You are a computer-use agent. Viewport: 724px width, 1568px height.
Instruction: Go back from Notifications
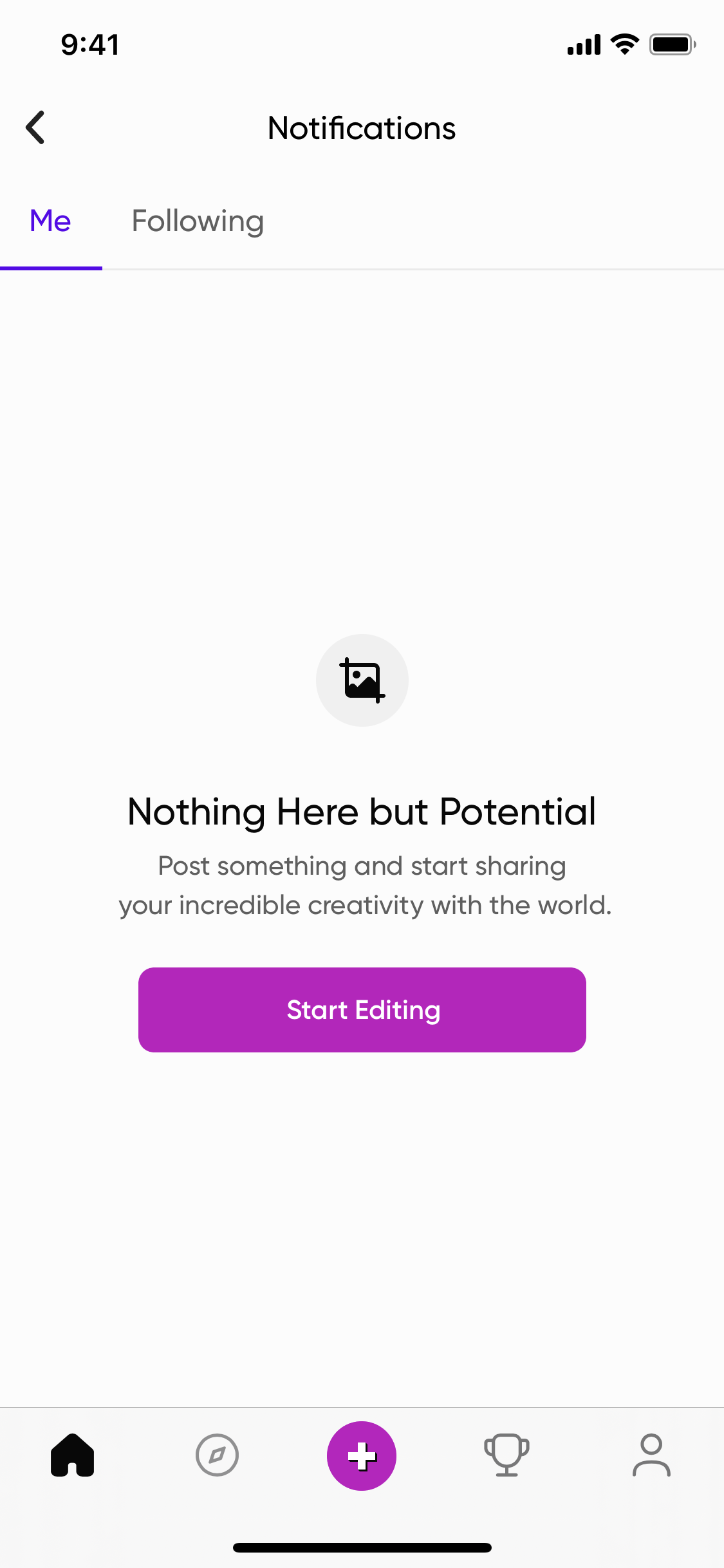(35, 127)
